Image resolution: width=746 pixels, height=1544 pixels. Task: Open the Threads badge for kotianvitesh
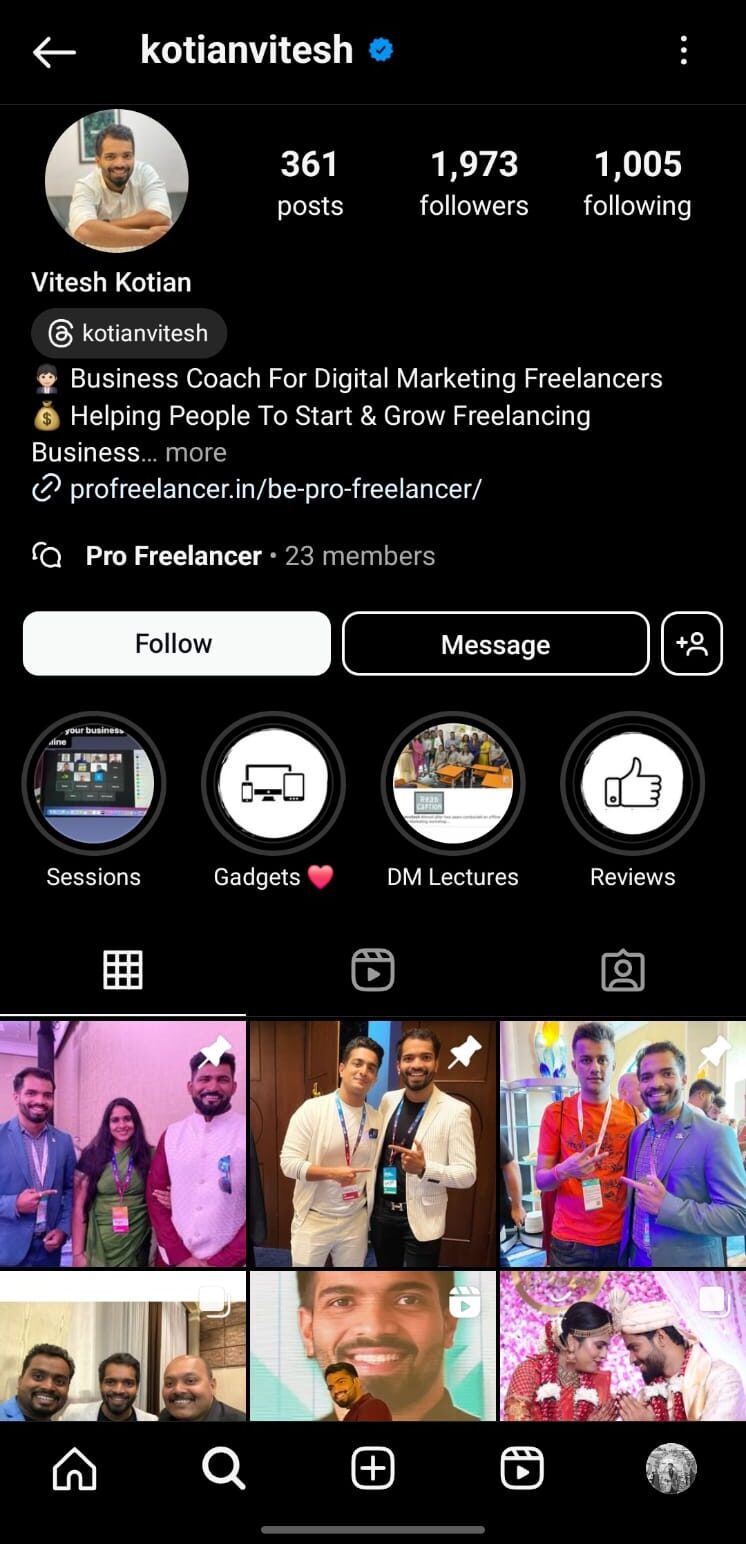point(128,333)
